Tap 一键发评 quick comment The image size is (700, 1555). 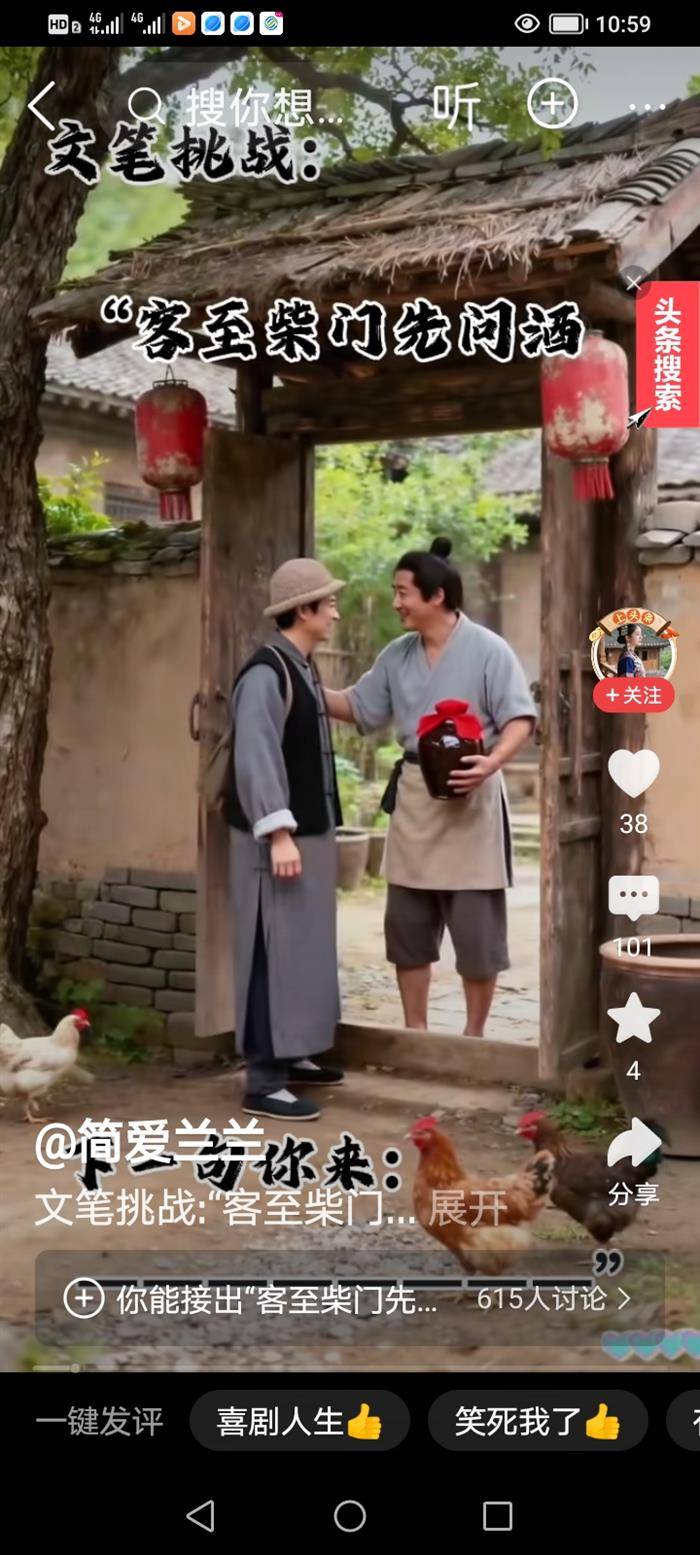(99, 1421)
